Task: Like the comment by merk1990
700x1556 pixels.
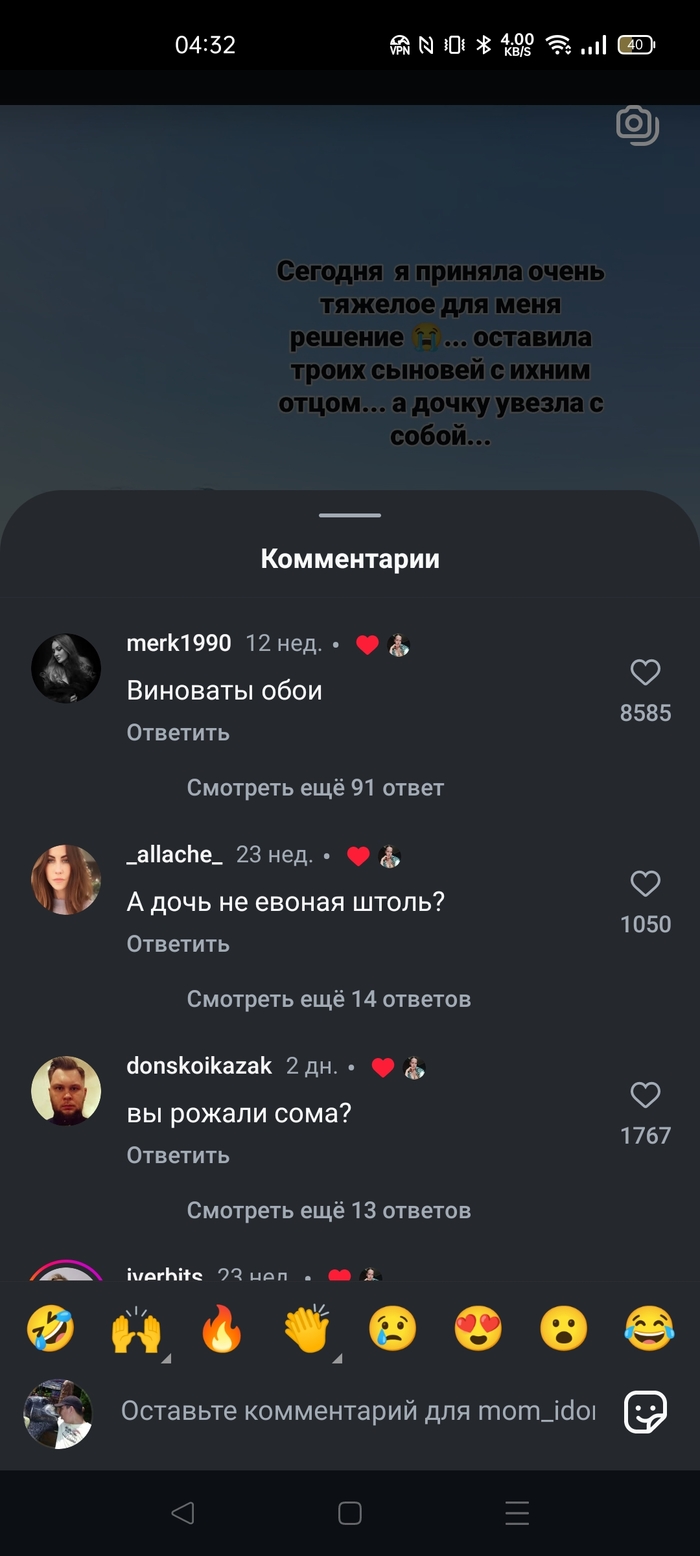Action: [645, 673]
